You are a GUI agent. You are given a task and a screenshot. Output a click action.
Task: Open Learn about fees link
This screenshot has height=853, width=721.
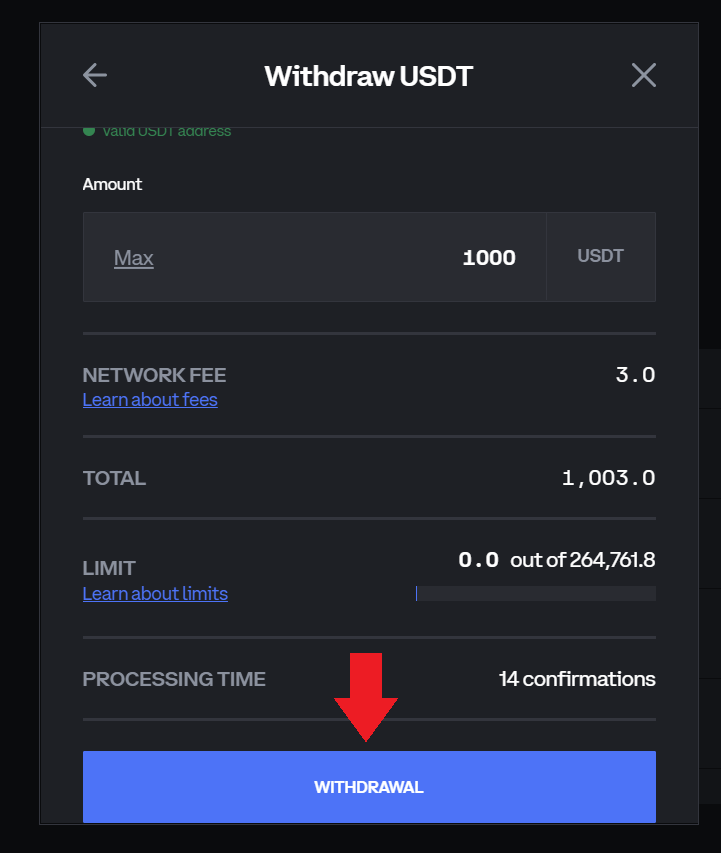tap(150, 400)
